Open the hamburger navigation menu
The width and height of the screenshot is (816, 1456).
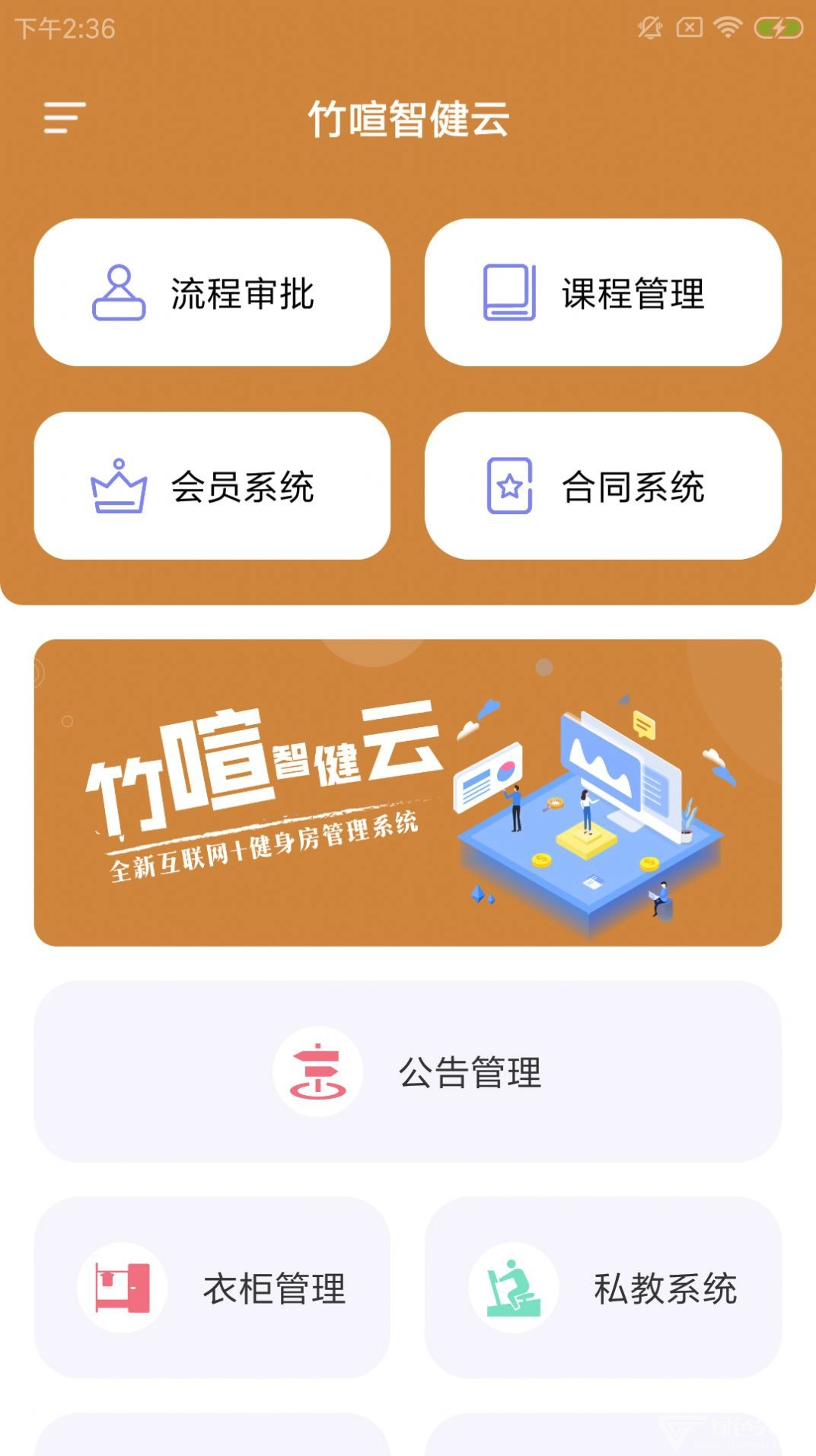[64, 118]
